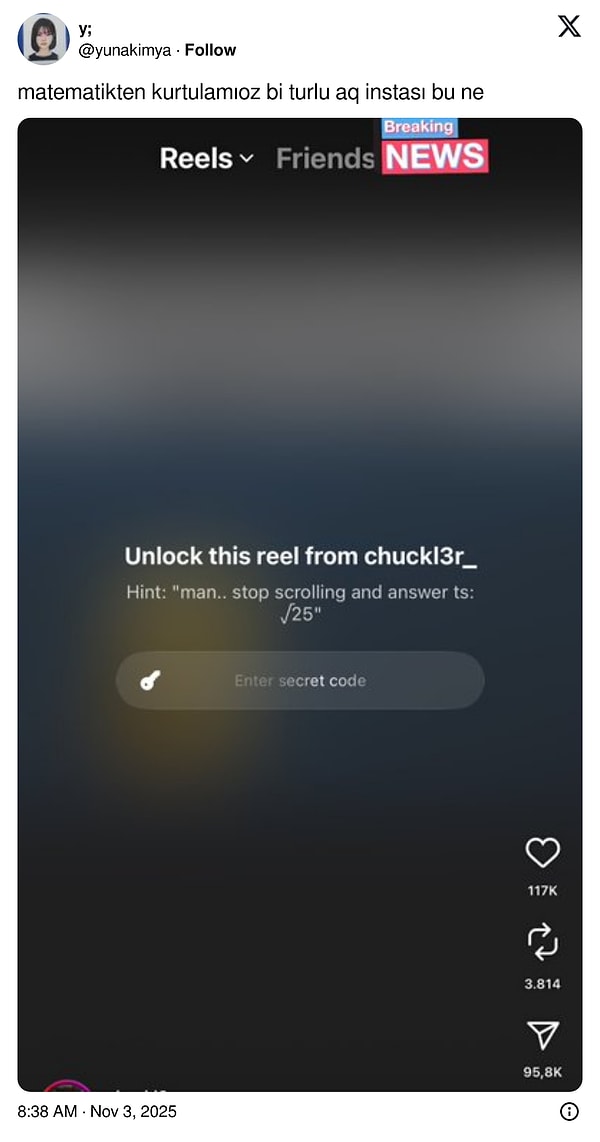Image resolution: width=600 pixels, height=1142 pixels.
Task: Open the y; profile avatar
Action: pyautogui.click(x=44, y=39)
